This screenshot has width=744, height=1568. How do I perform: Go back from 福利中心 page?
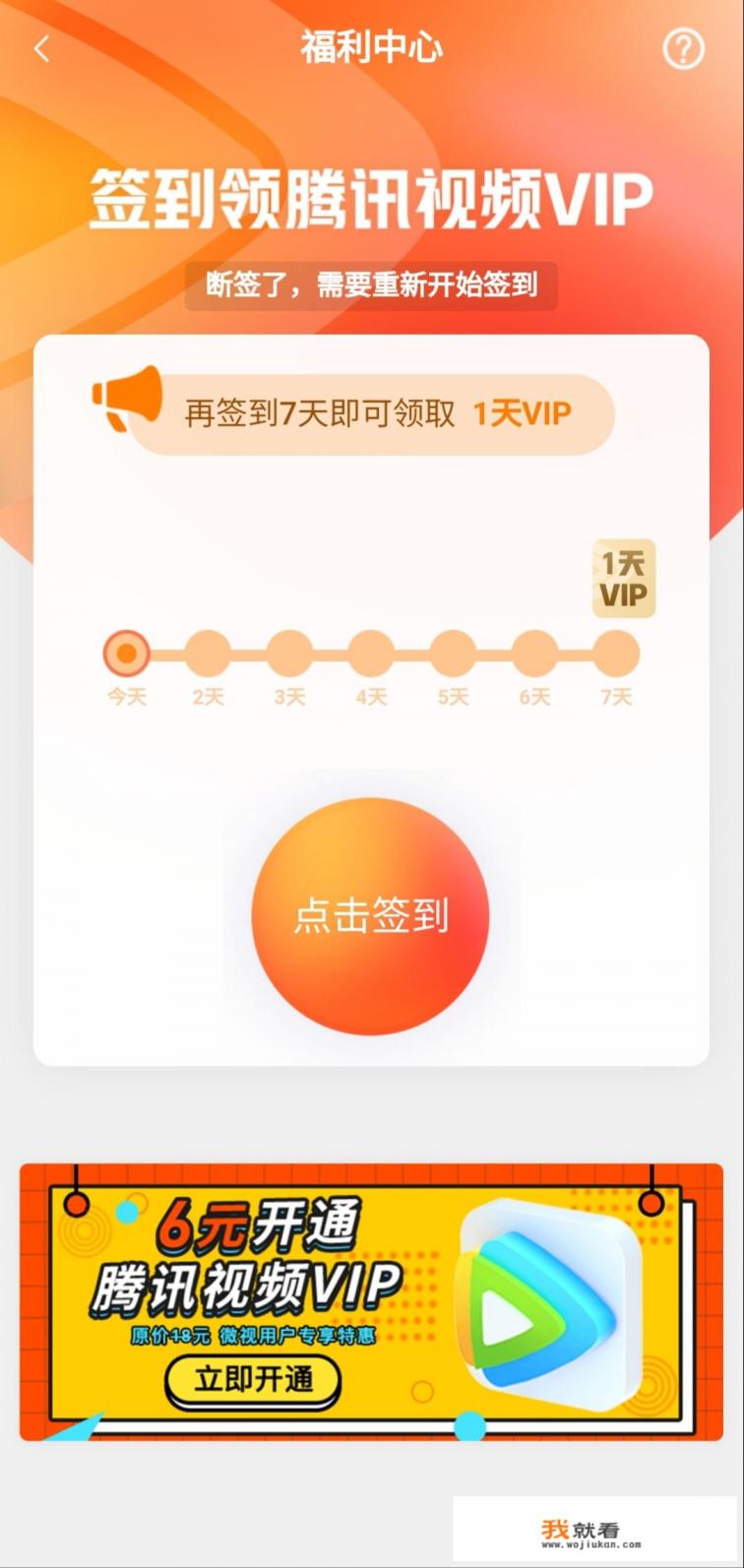[x=41, y=49]
